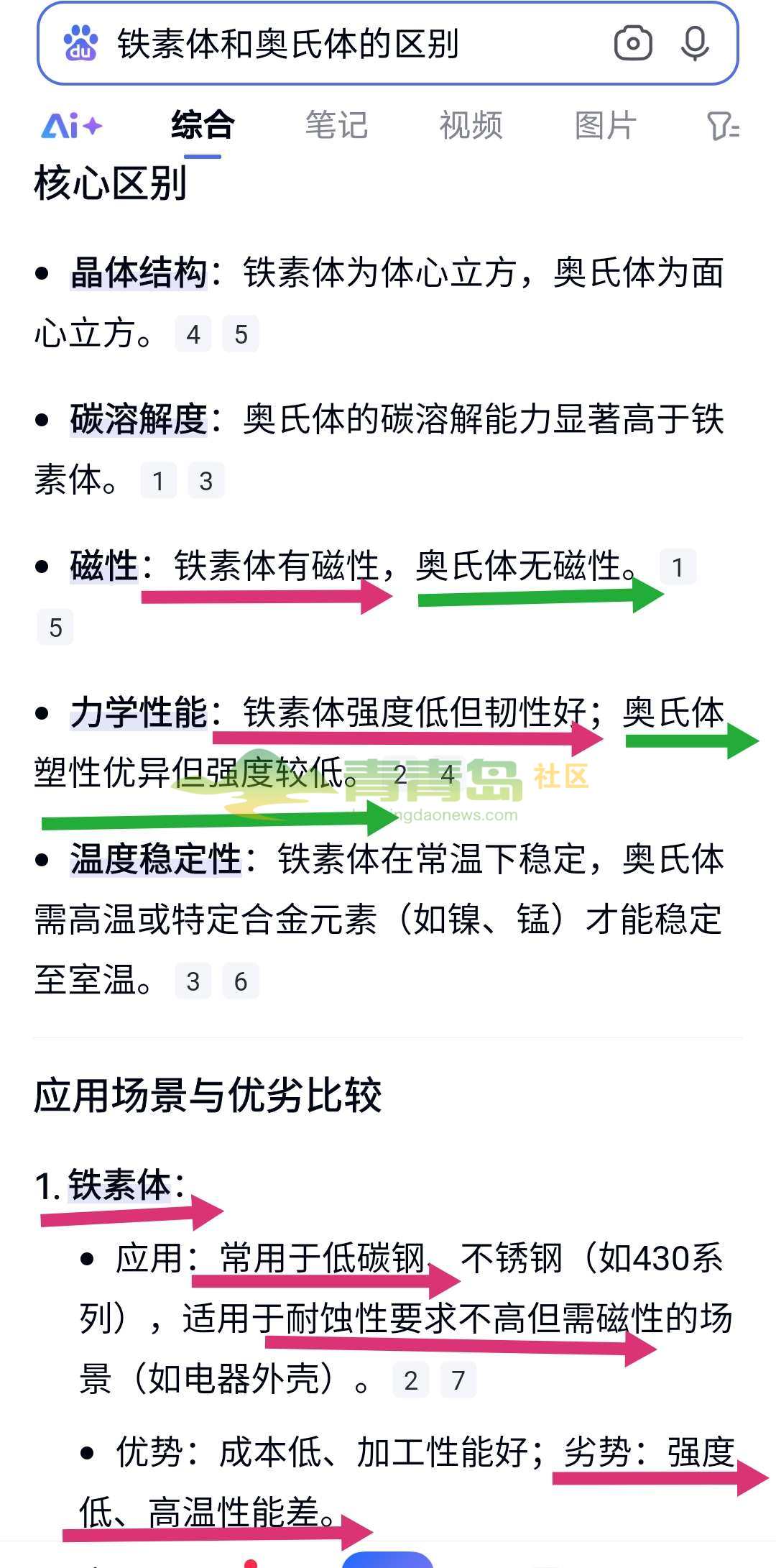Open citation 3 after 碳溶解度 point

point(206,481)
